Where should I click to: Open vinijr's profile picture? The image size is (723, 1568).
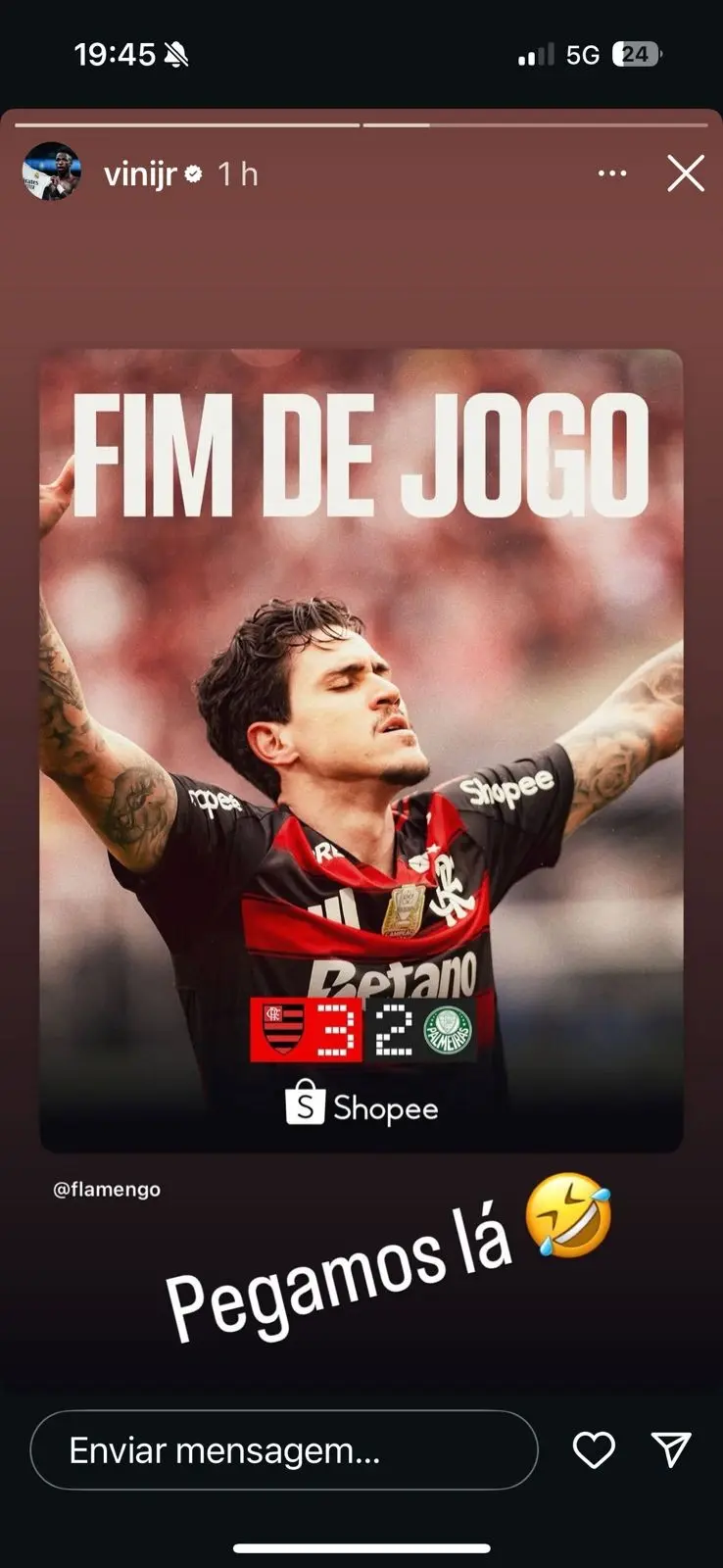click(51, 172)
